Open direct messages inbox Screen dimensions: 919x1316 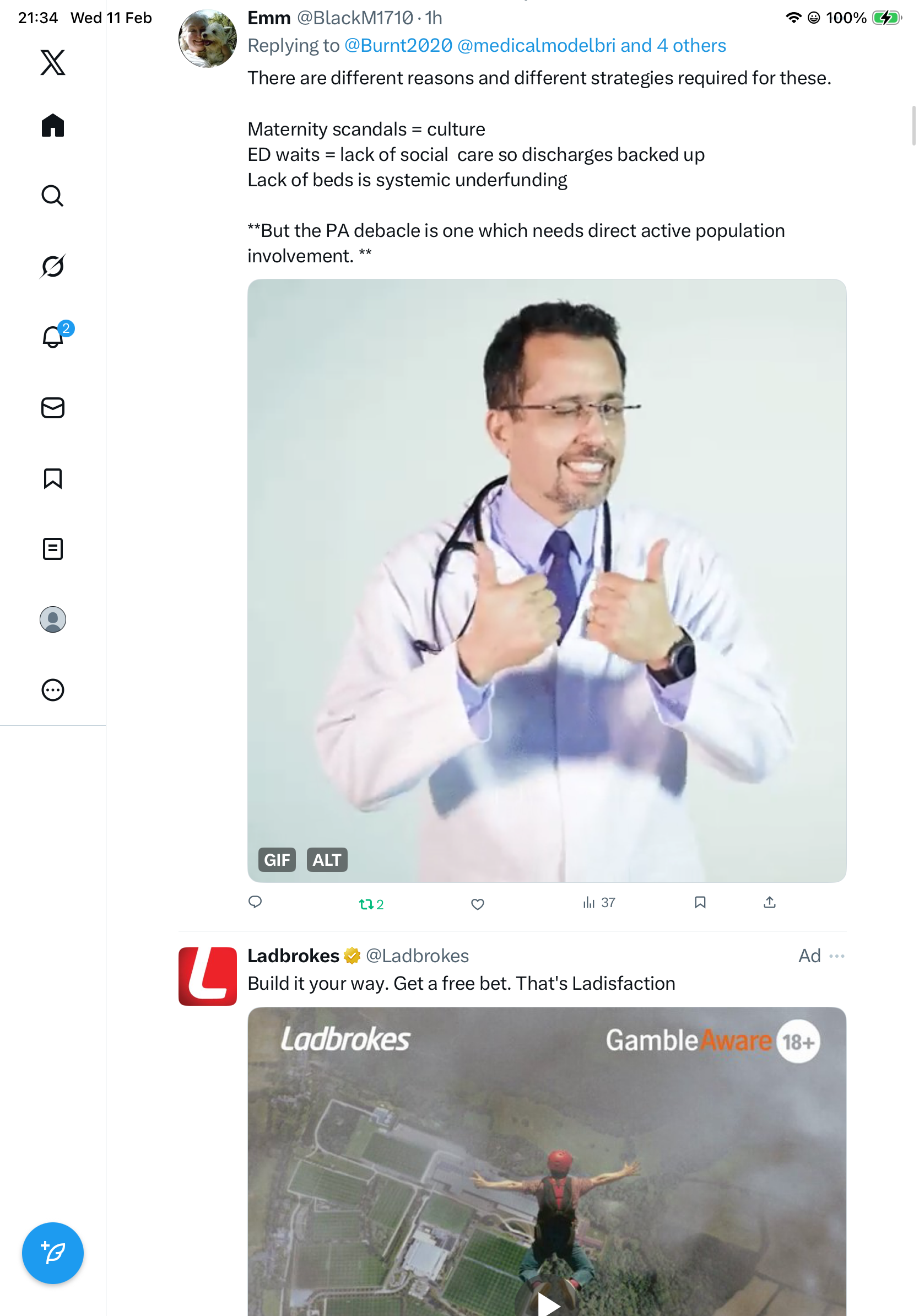pos(53,407)
